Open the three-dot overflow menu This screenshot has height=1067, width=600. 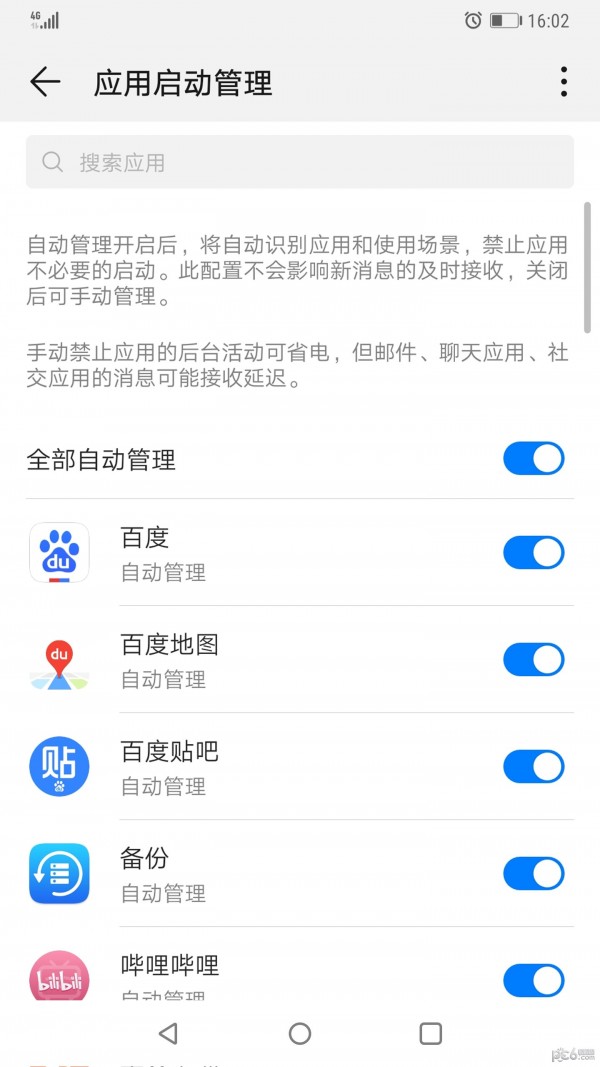[564, 82]
